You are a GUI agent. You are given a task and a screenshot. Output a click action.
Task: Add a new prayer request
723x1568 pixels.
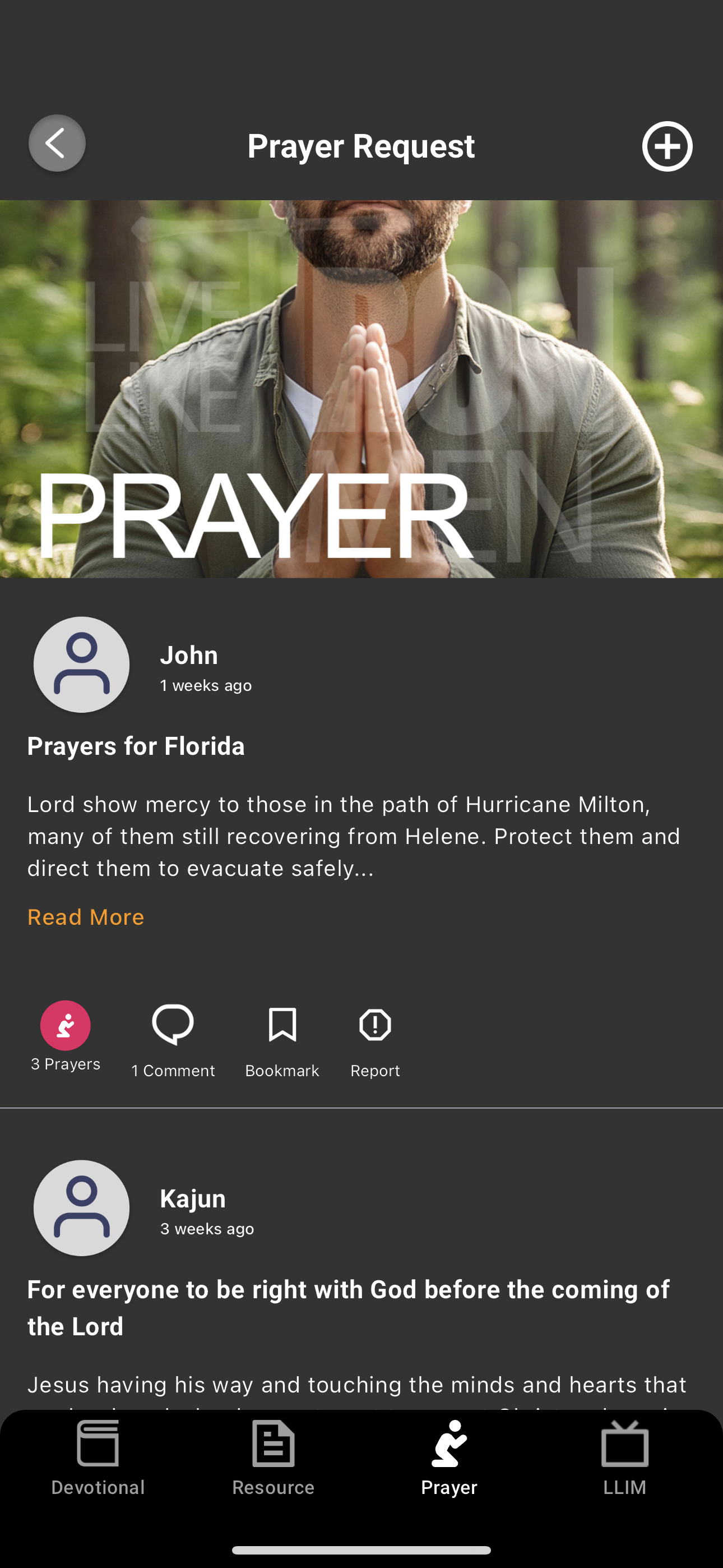[667, 146]
